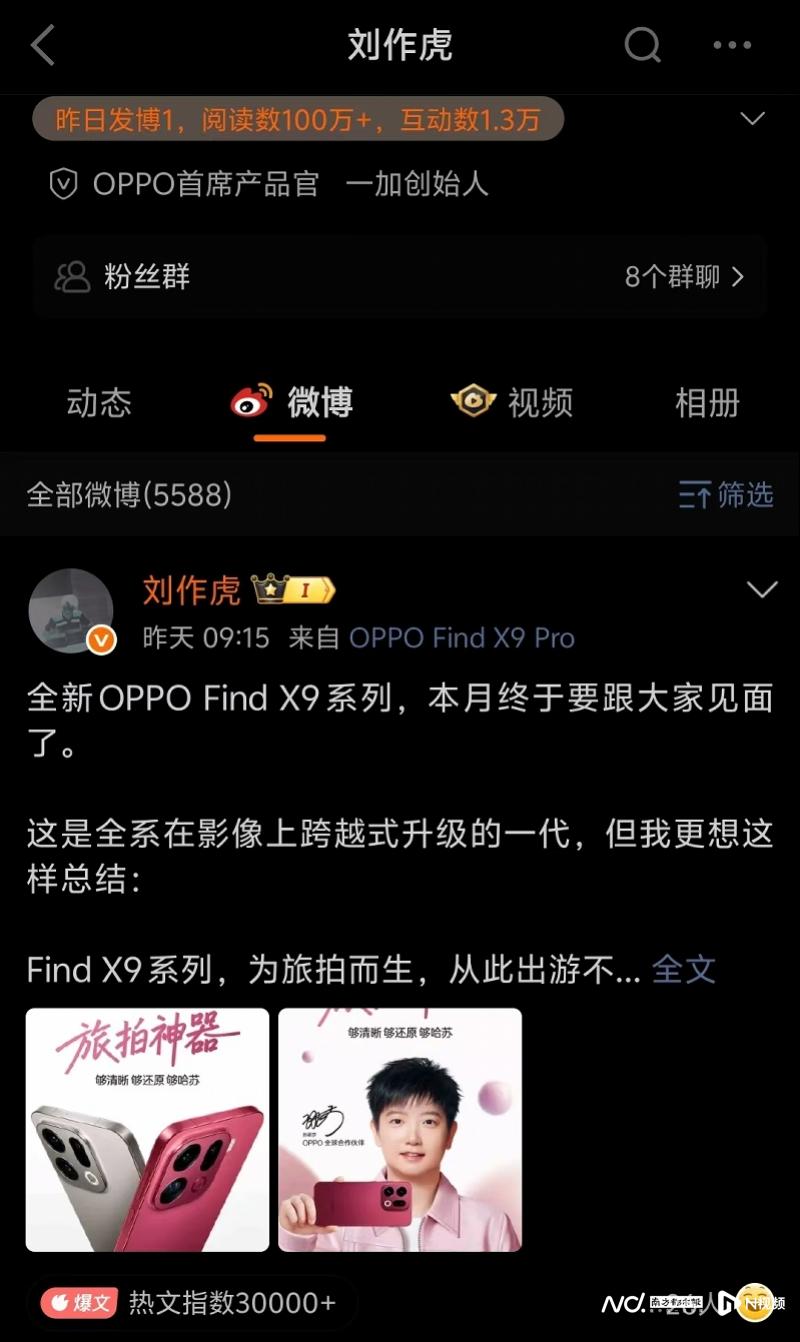Select the 微博 tab
The image size is (800, 1342).
click(x=291, y=403)
